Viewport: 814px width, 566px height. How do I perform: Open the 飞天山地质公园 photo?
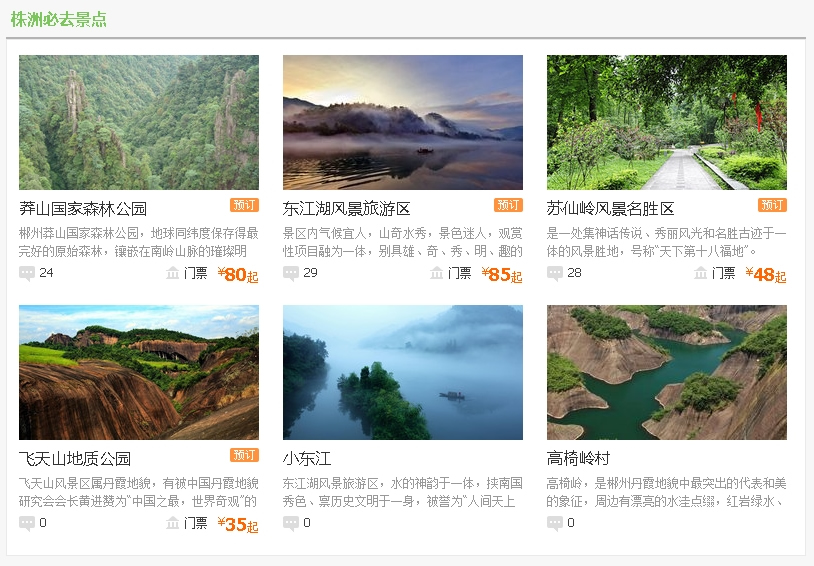(139, 372)
